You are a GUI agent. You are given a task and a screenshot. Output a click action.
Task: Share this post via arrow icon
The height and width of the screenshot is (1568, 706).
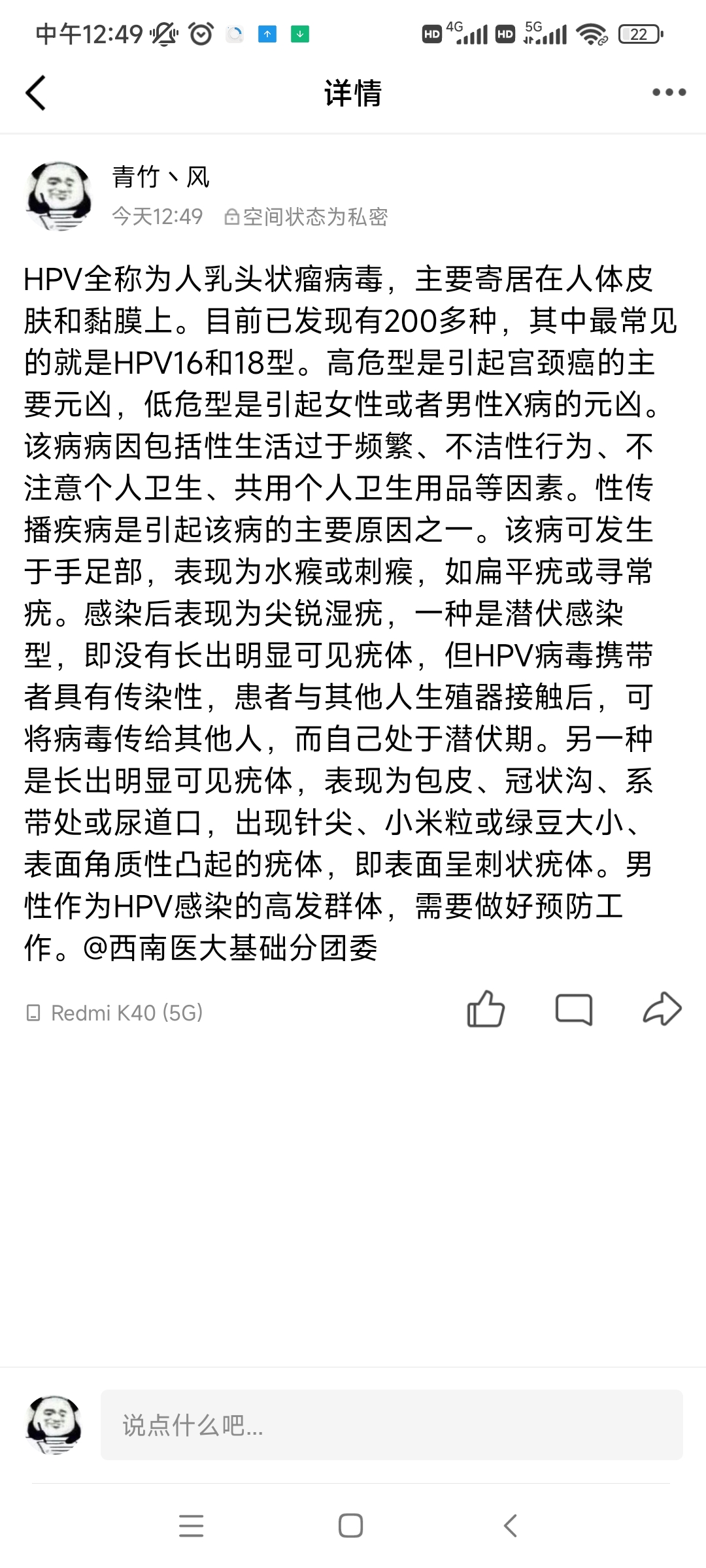tap(662, 1009)
